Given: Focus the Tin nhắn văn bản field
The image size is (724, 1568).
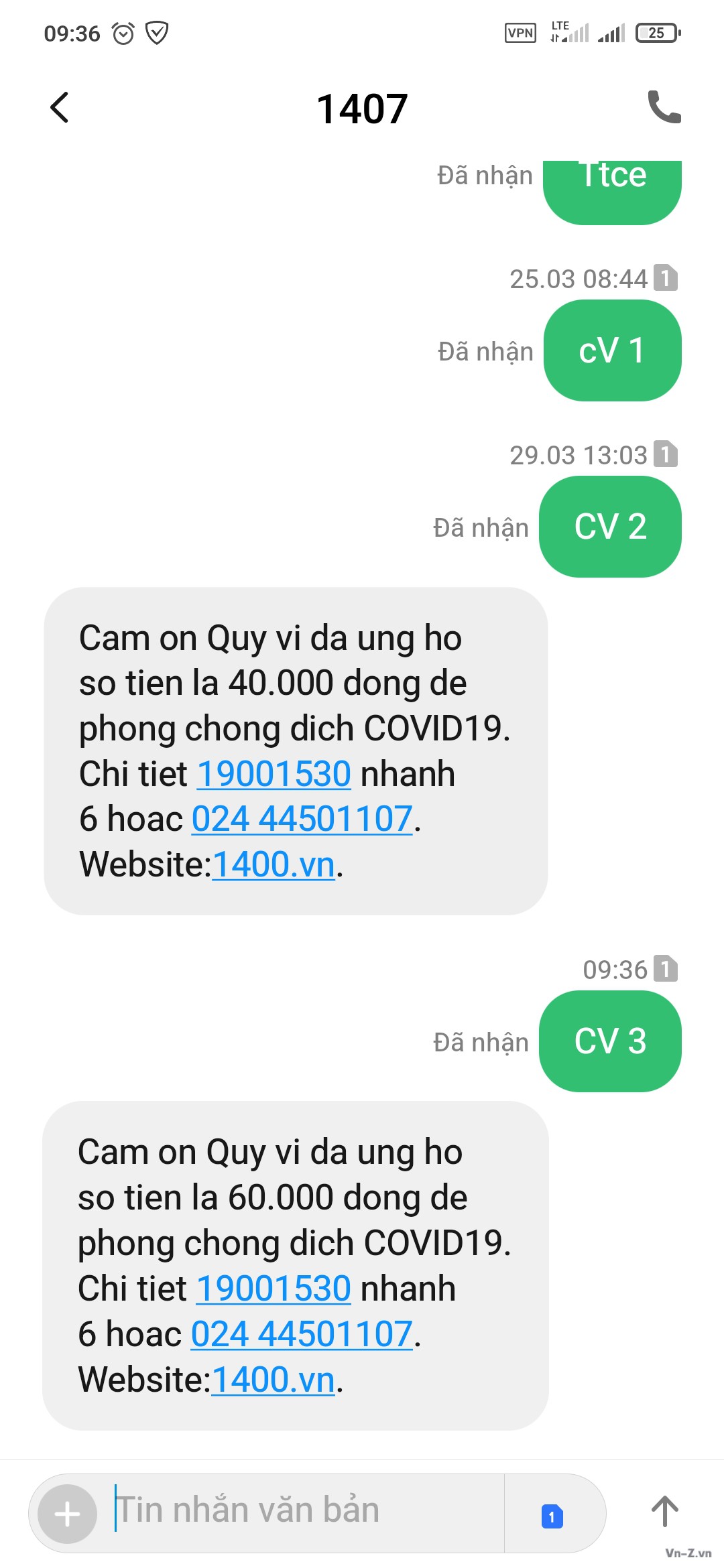Looking at the screenshot, I should 302,1511.
